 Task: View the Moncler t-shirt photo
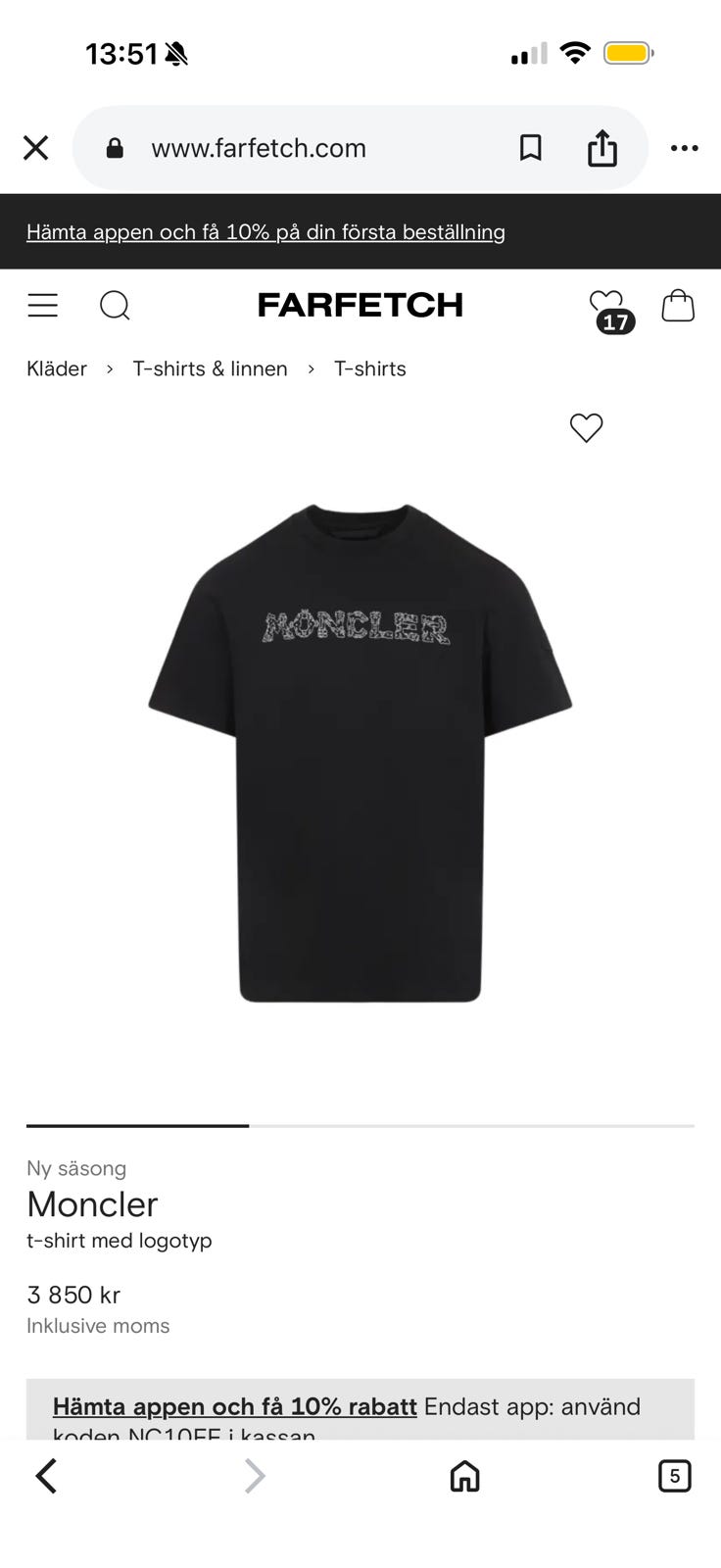pyautogui.click(x=360, y=753)
